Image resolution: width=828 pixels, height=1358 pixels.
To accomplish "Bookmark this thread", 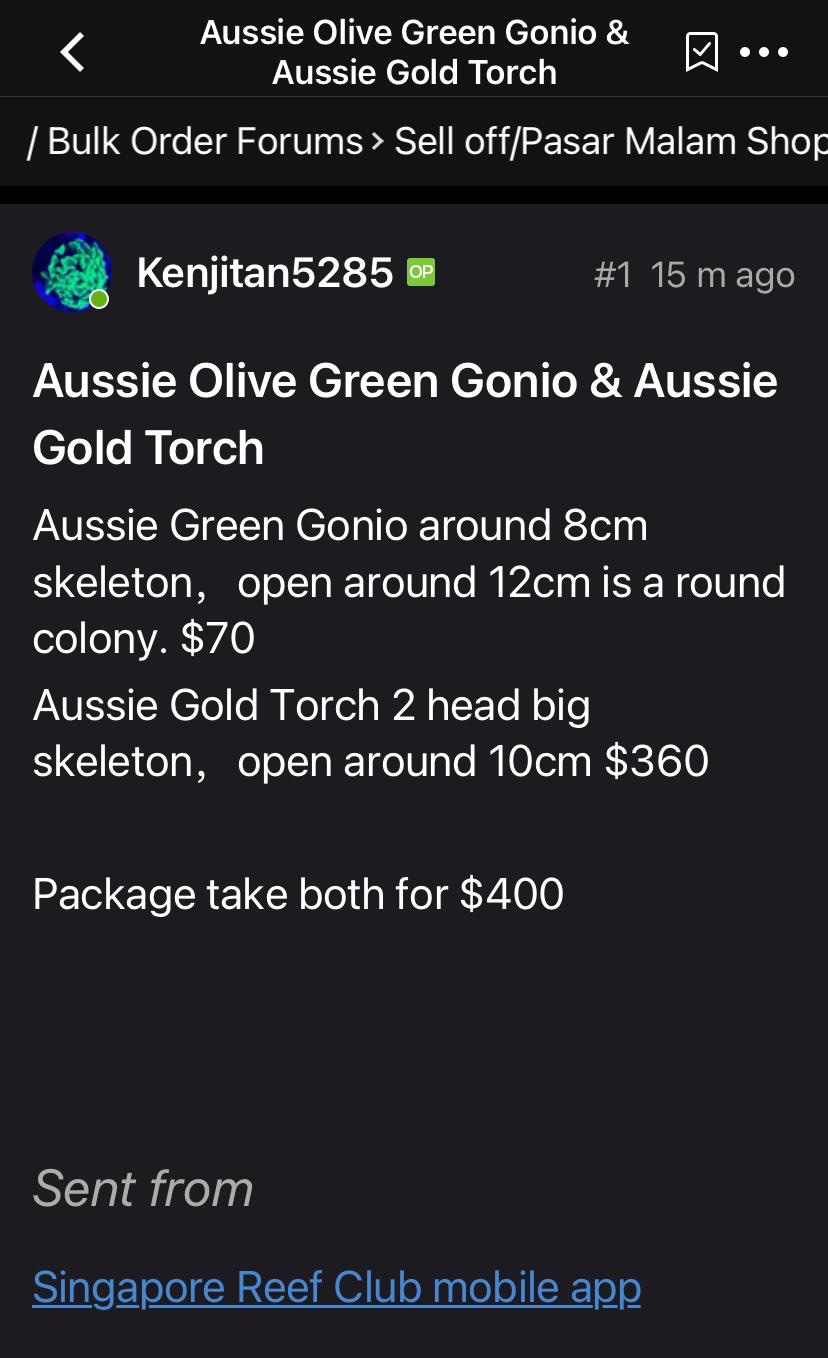I will point(701,52).
